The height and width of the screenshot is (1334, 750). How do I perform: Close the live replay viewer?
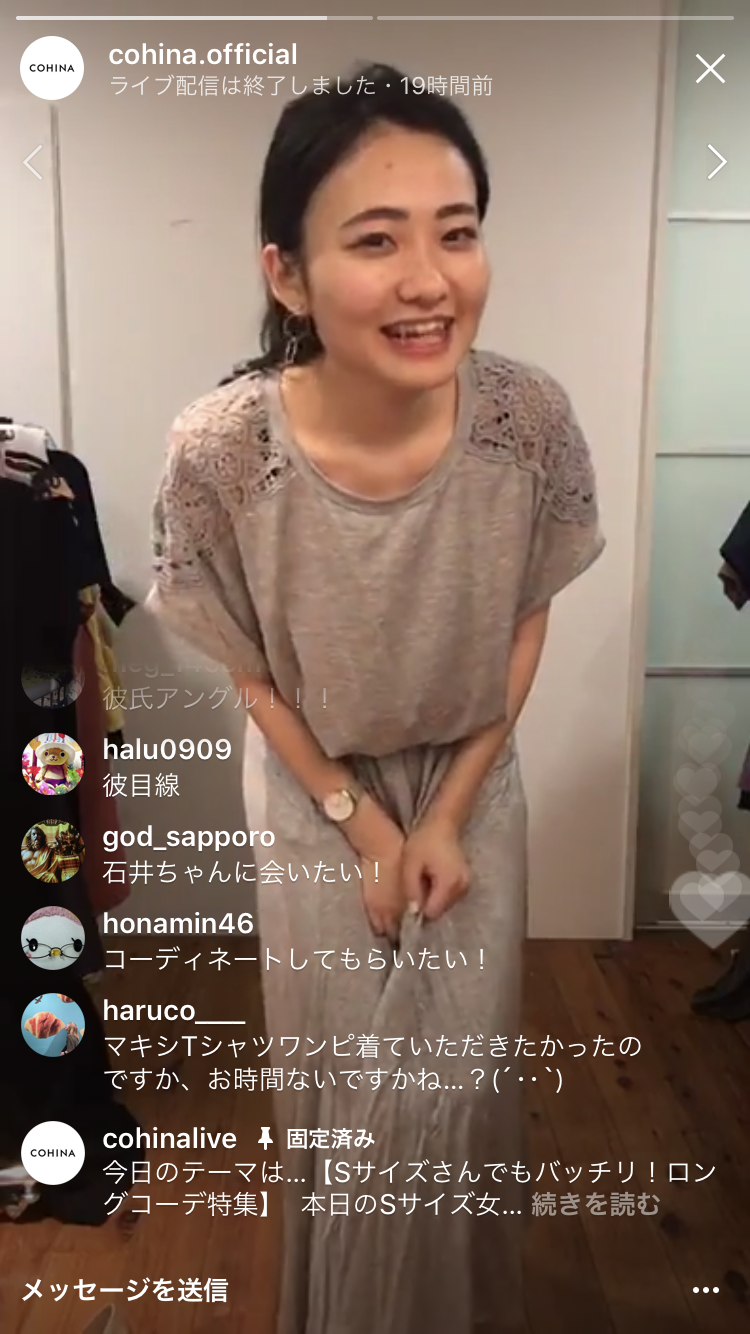(x=710, y=68)
